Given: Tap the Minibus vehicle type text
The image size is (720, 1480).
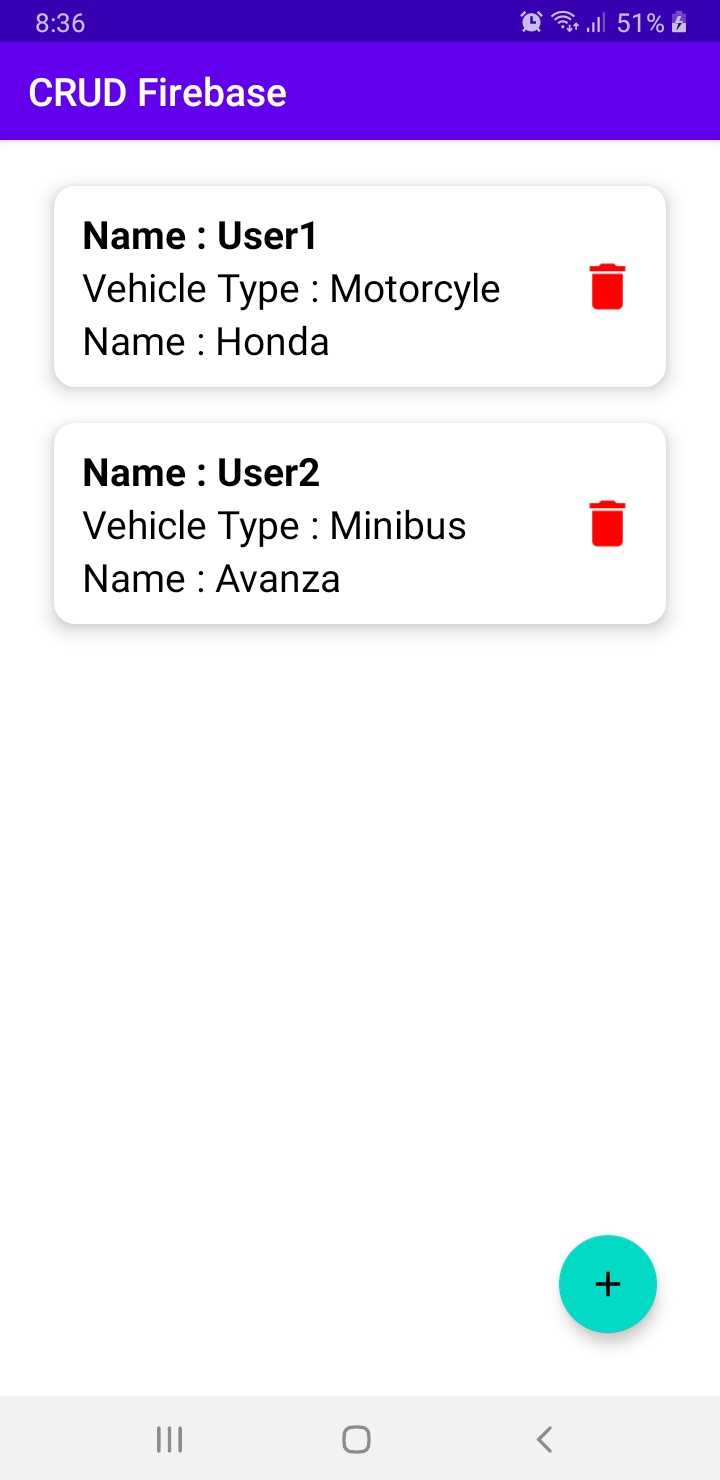Looking at the screenshot, I should click(274, 525).
